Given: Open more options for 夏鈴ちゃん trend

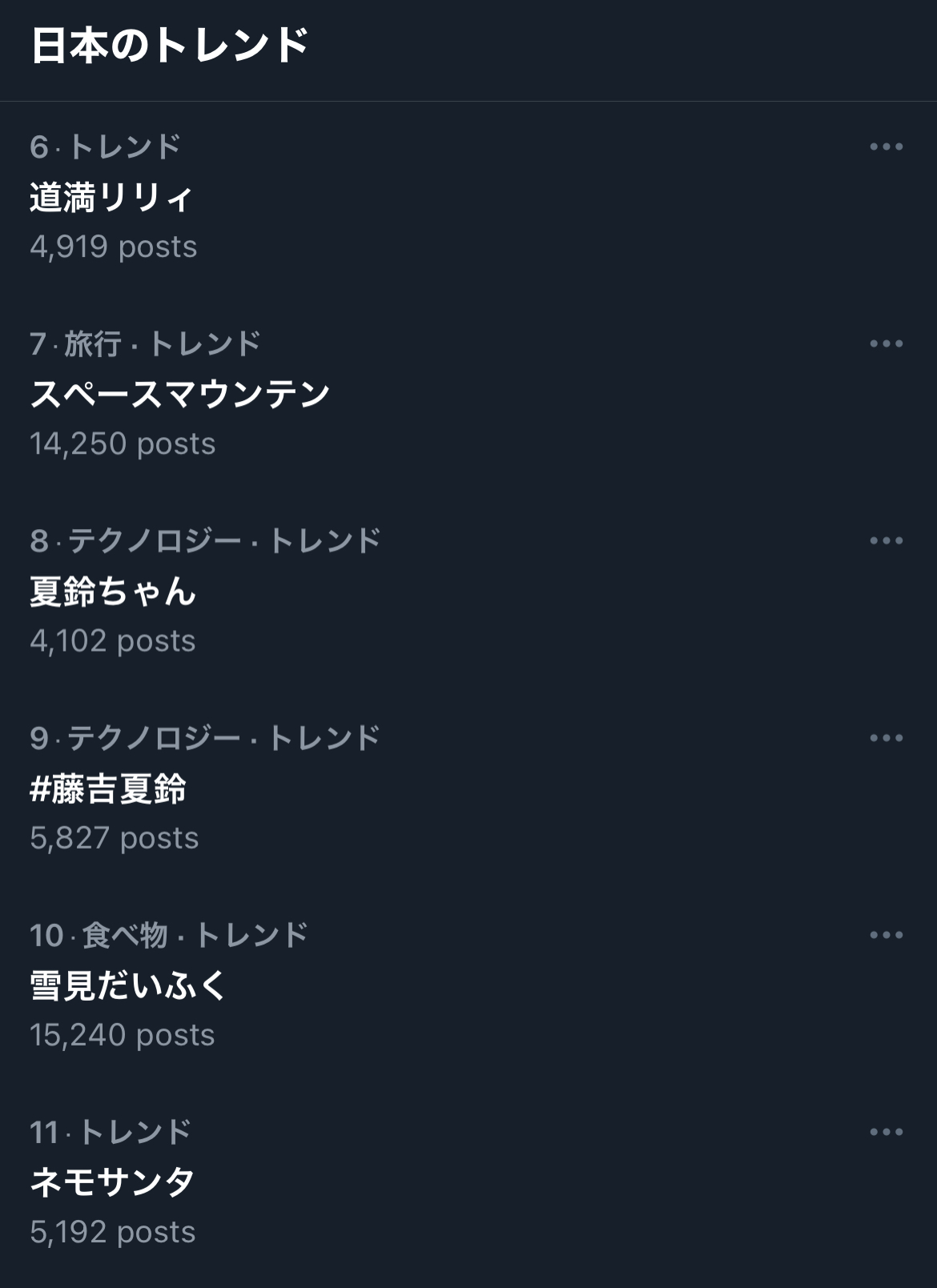Looking at the screenshot, I should (x=886, y=541).
